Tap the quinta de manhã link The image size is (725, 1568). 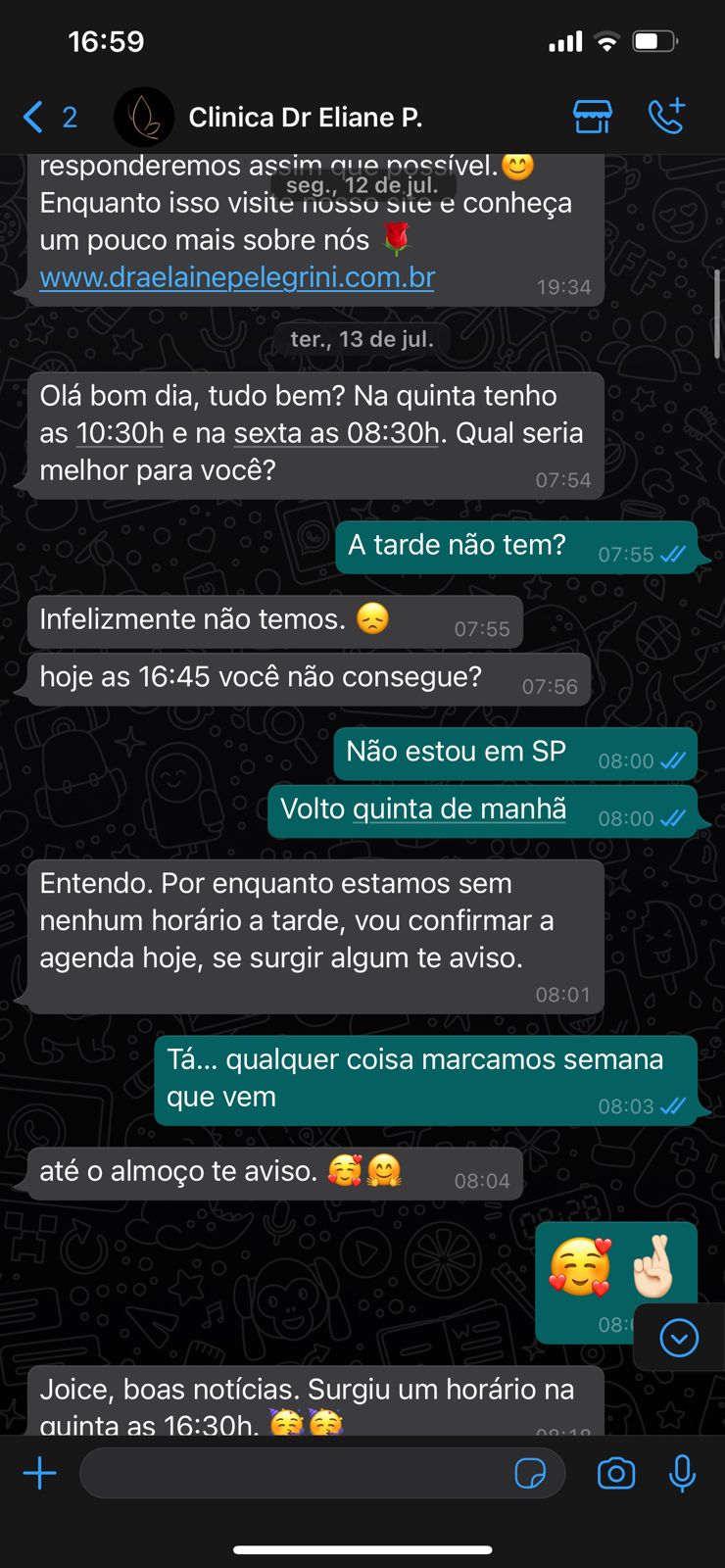pyautogui.click(x=459, y=808)
